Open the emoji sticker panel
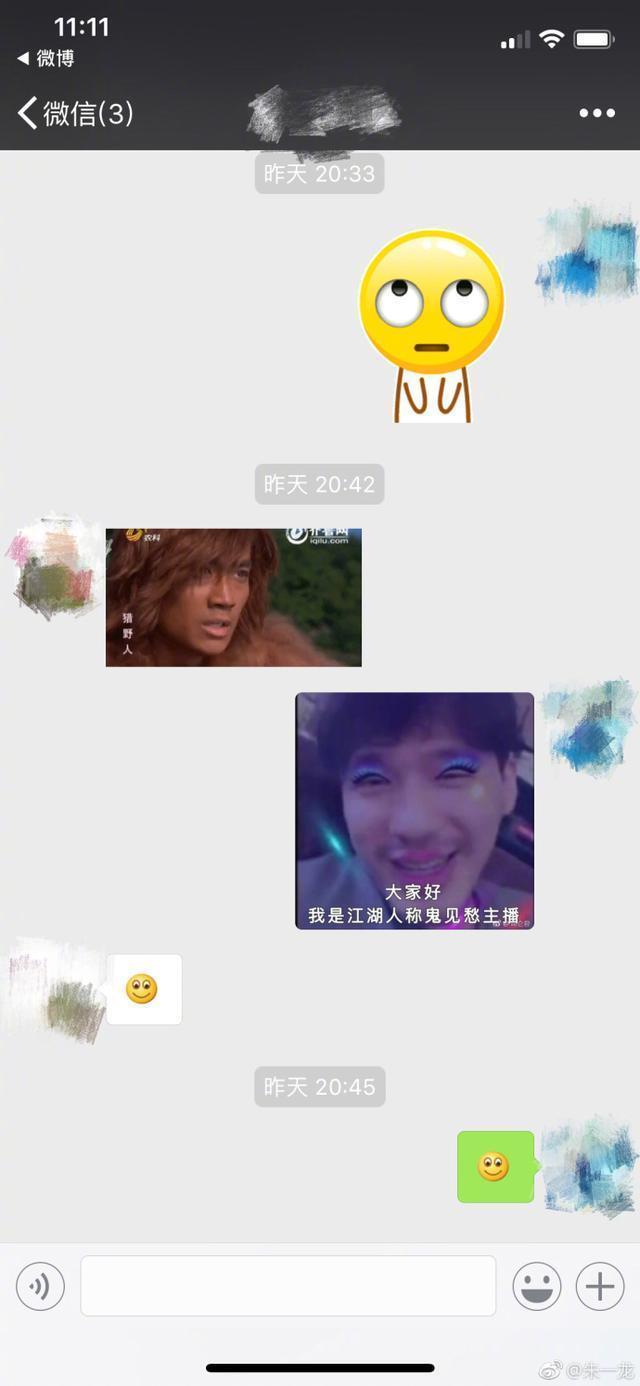Screen dimensions: 640x1386 tap(537, 1286)
